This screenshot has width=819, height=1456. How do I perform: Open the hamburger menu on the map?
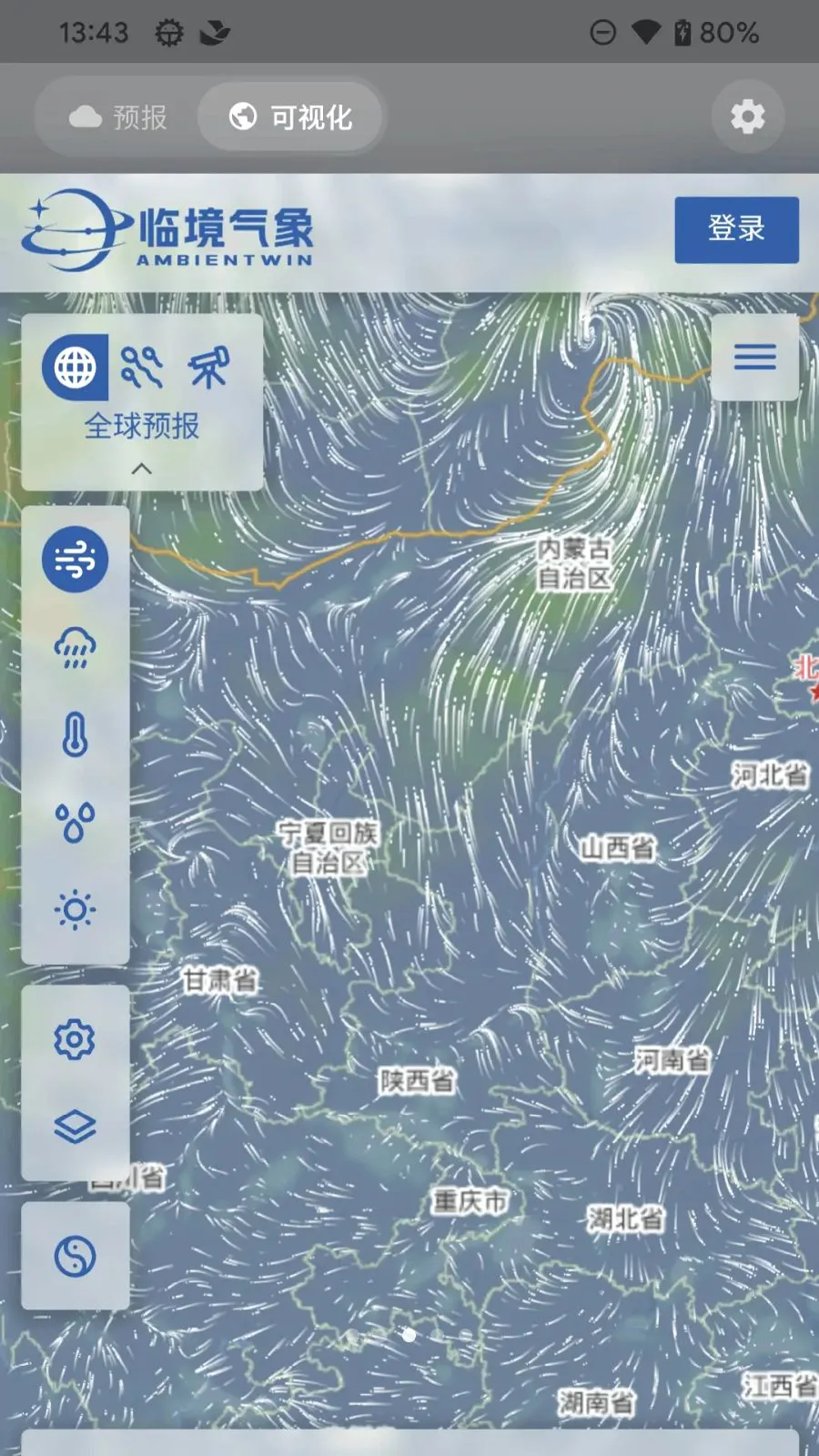(x=754, y=357)
